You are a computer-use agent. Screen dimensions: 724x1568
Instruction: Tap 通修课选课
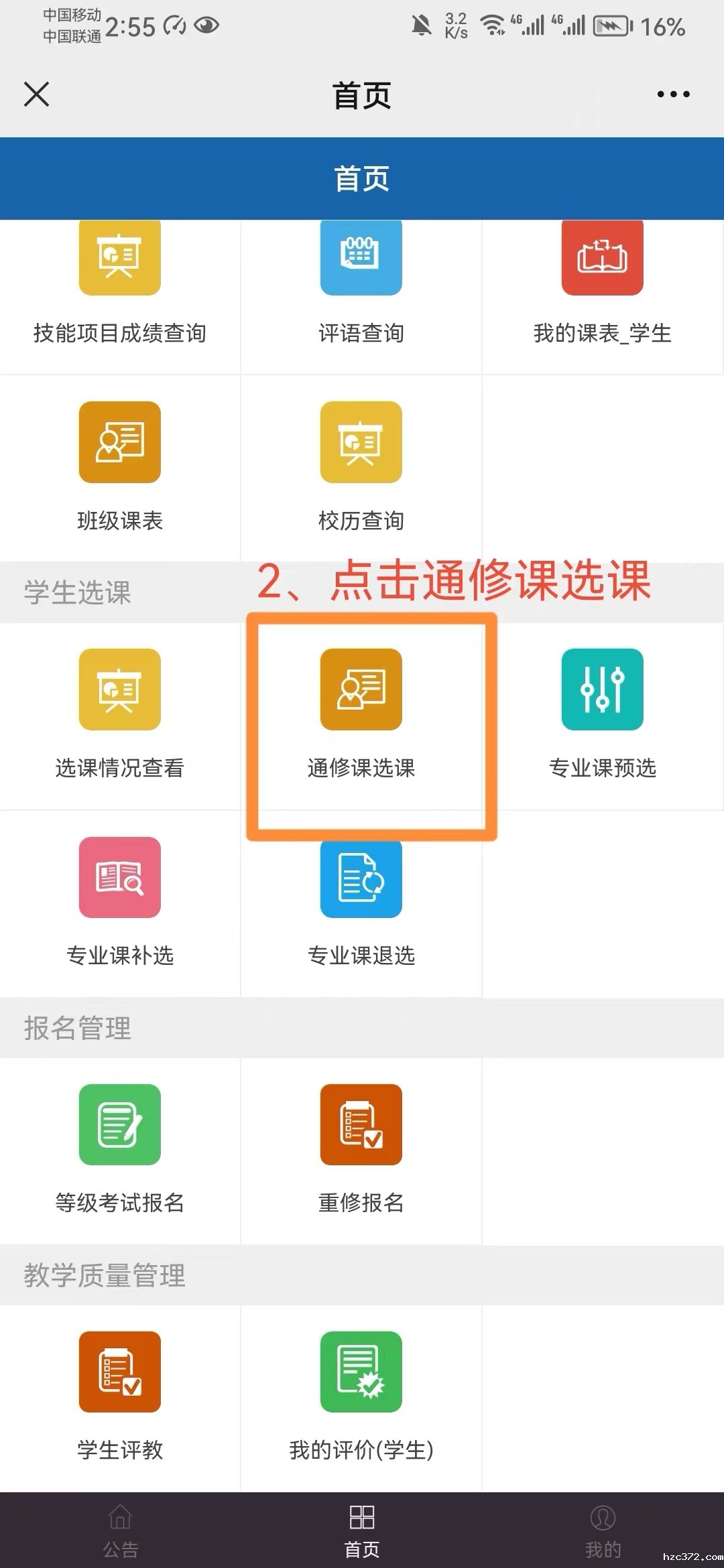361,714
